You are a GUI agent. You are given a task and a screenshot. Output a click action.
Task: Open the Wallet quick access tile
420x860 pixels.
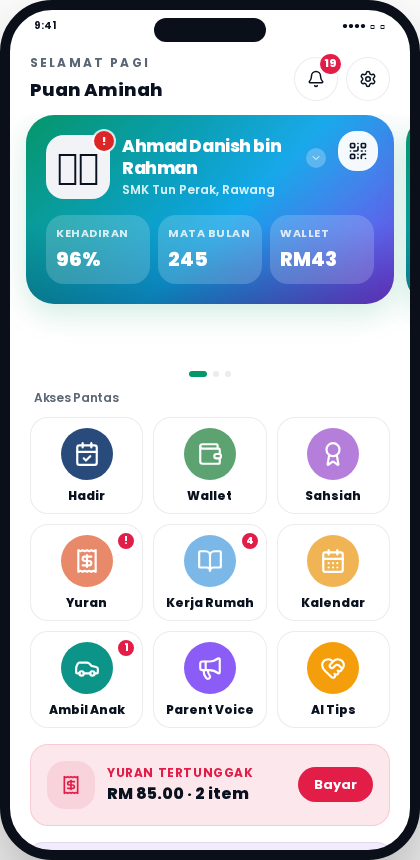point(210,466)
